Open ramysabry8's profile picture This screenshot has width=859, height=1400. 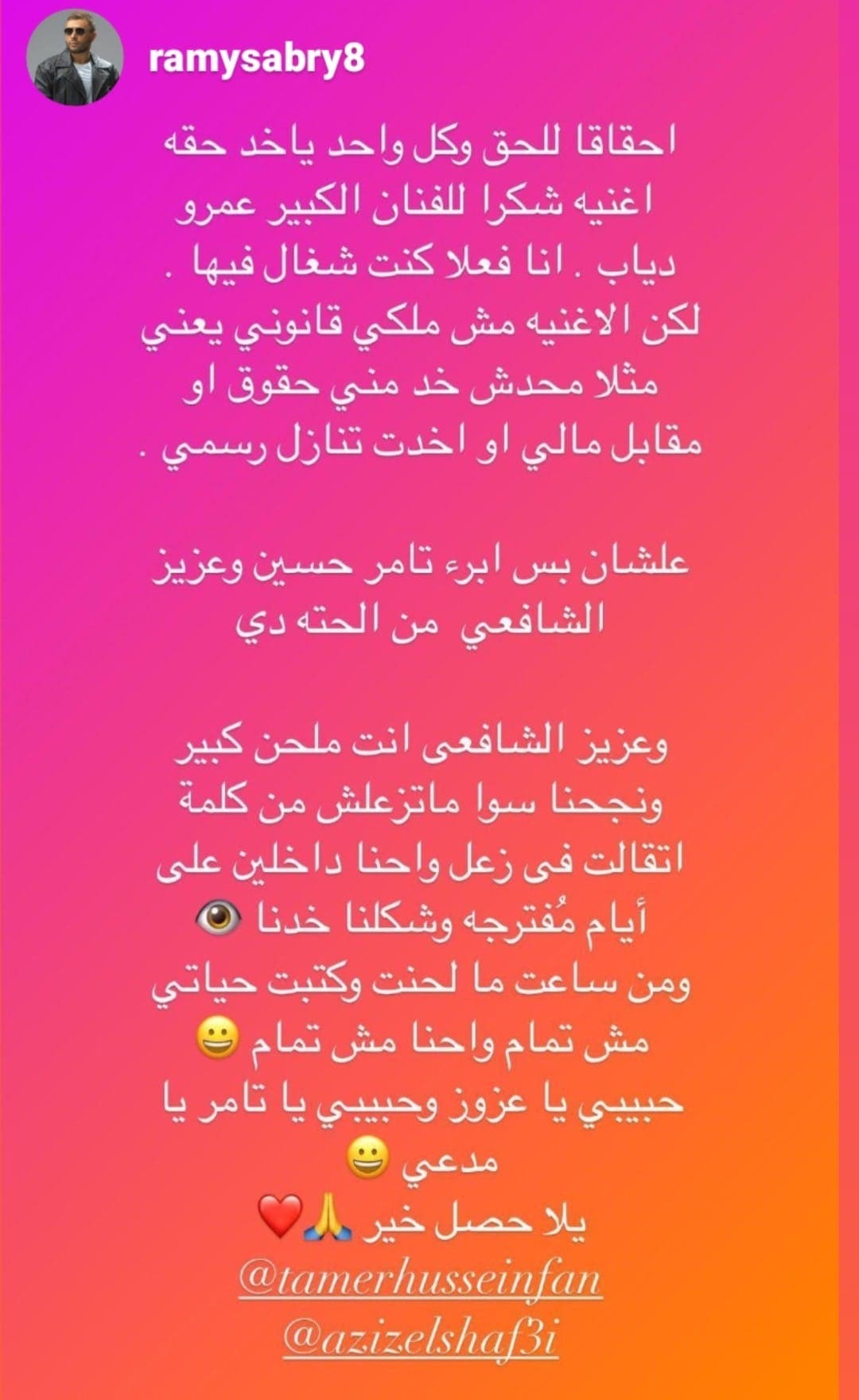click(74, 58)
